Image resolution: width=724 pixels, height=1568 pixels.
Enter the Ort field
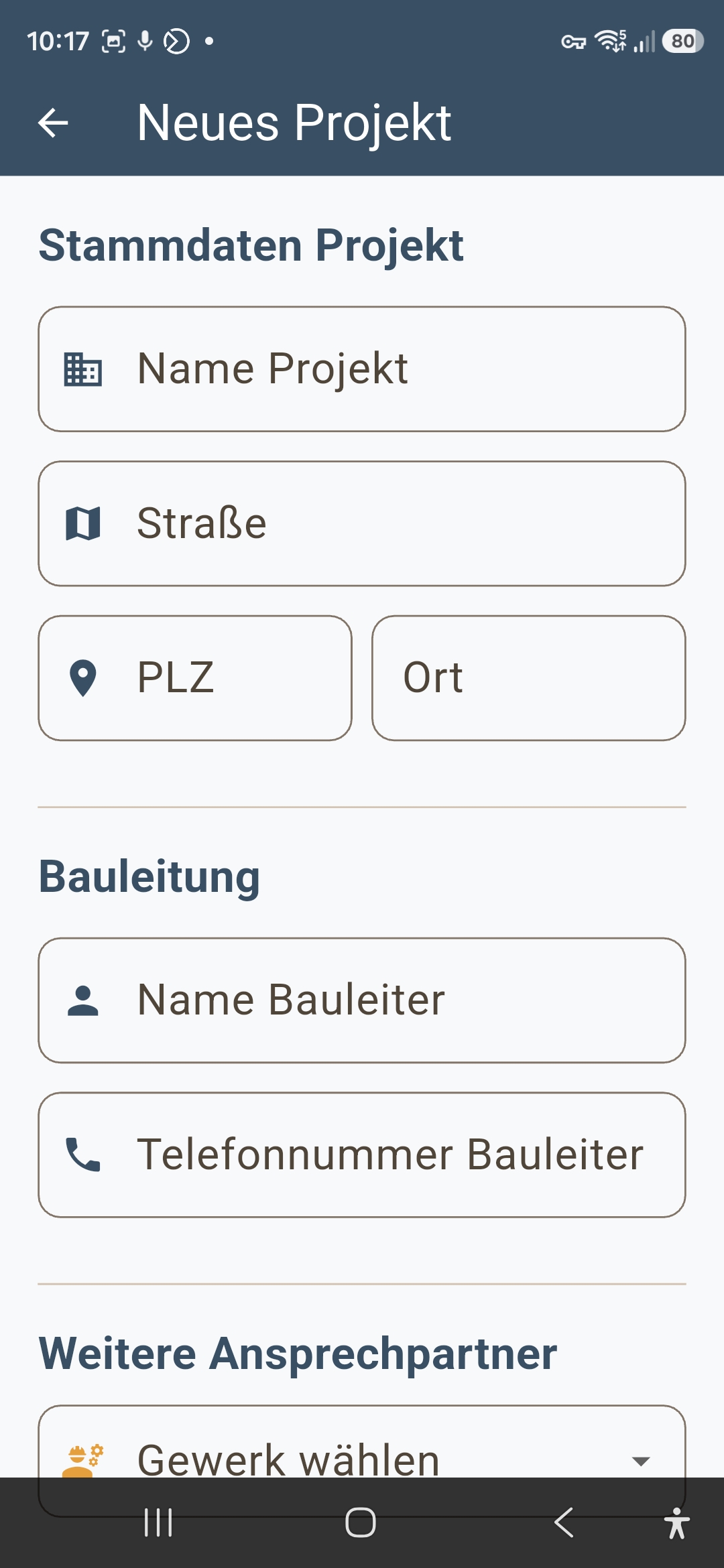coord(528,677)
